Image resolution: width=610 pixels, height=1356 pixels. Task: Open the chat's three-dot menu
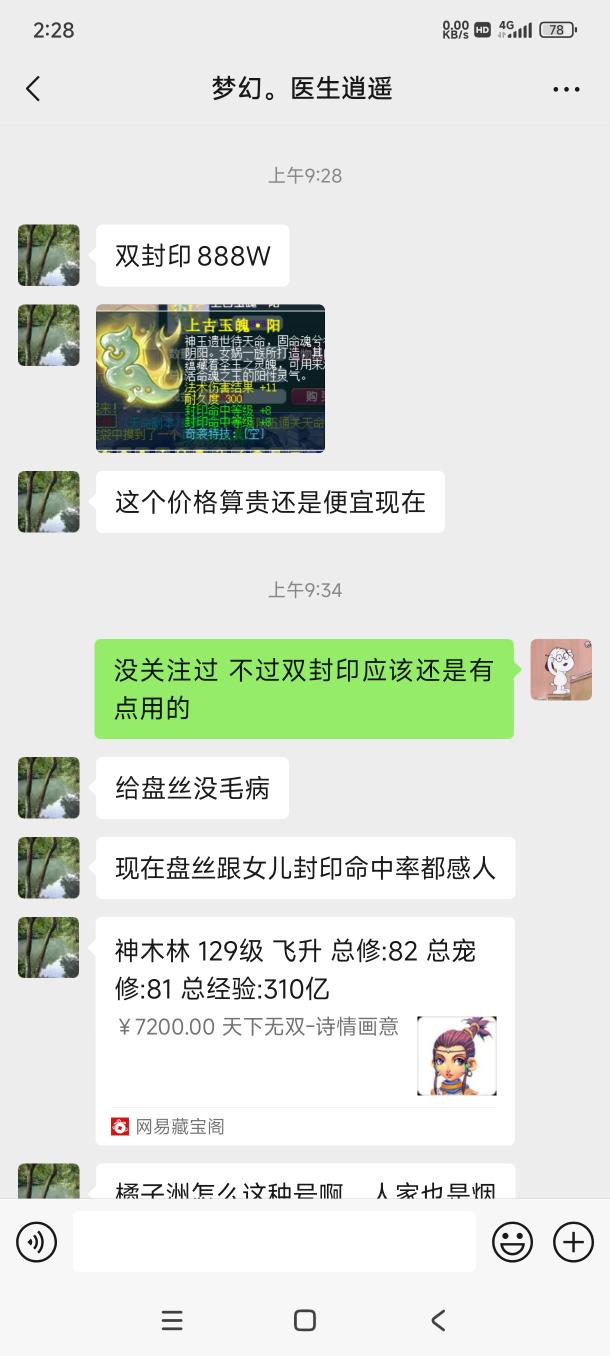[566, 89]
